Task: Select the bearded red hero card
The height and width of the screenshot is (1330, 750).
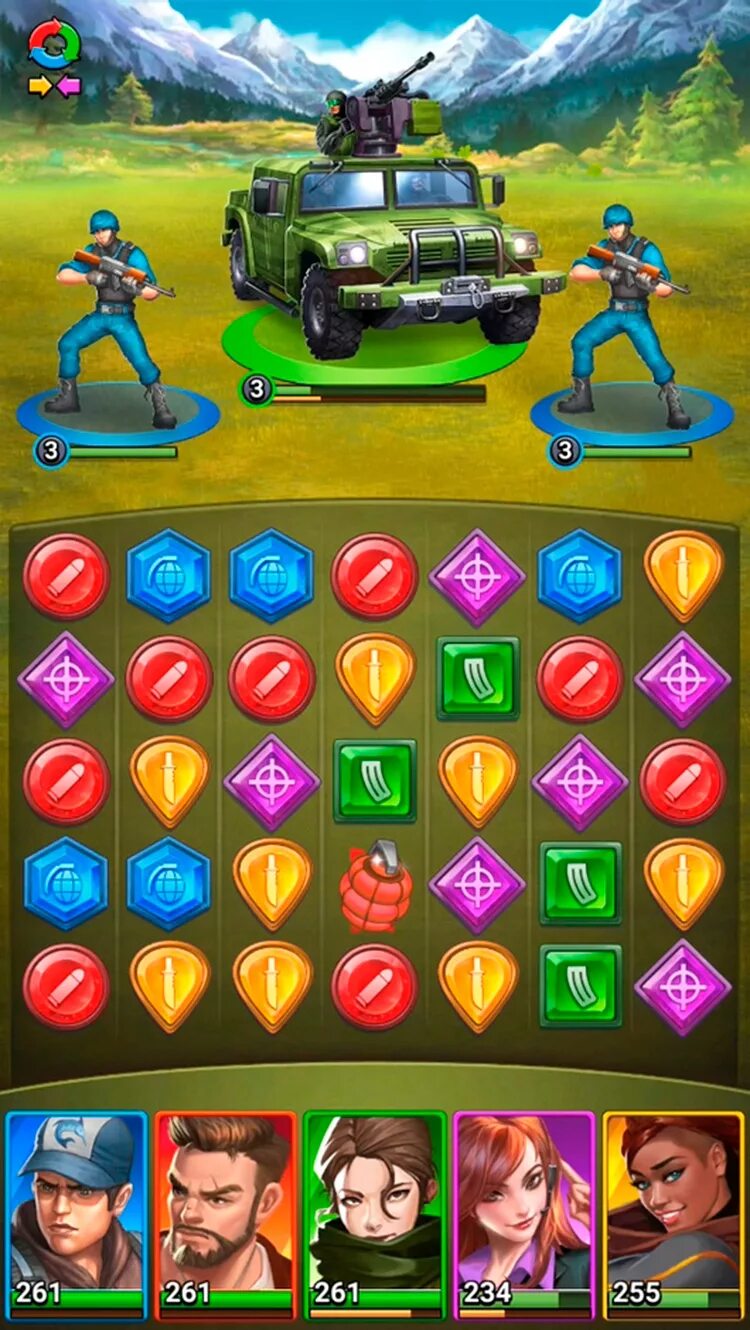Action: click(x=226, y=1216)
